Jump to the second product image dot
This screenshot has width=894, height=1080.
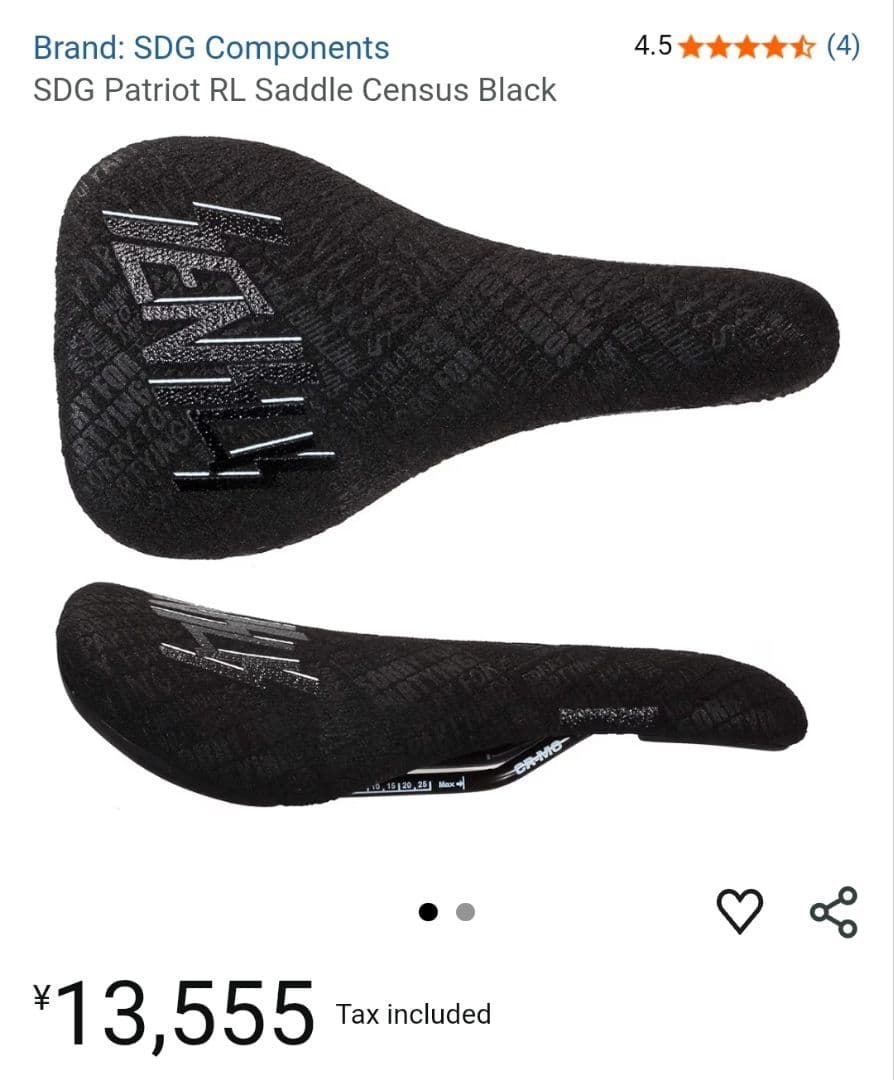point(465,911)
